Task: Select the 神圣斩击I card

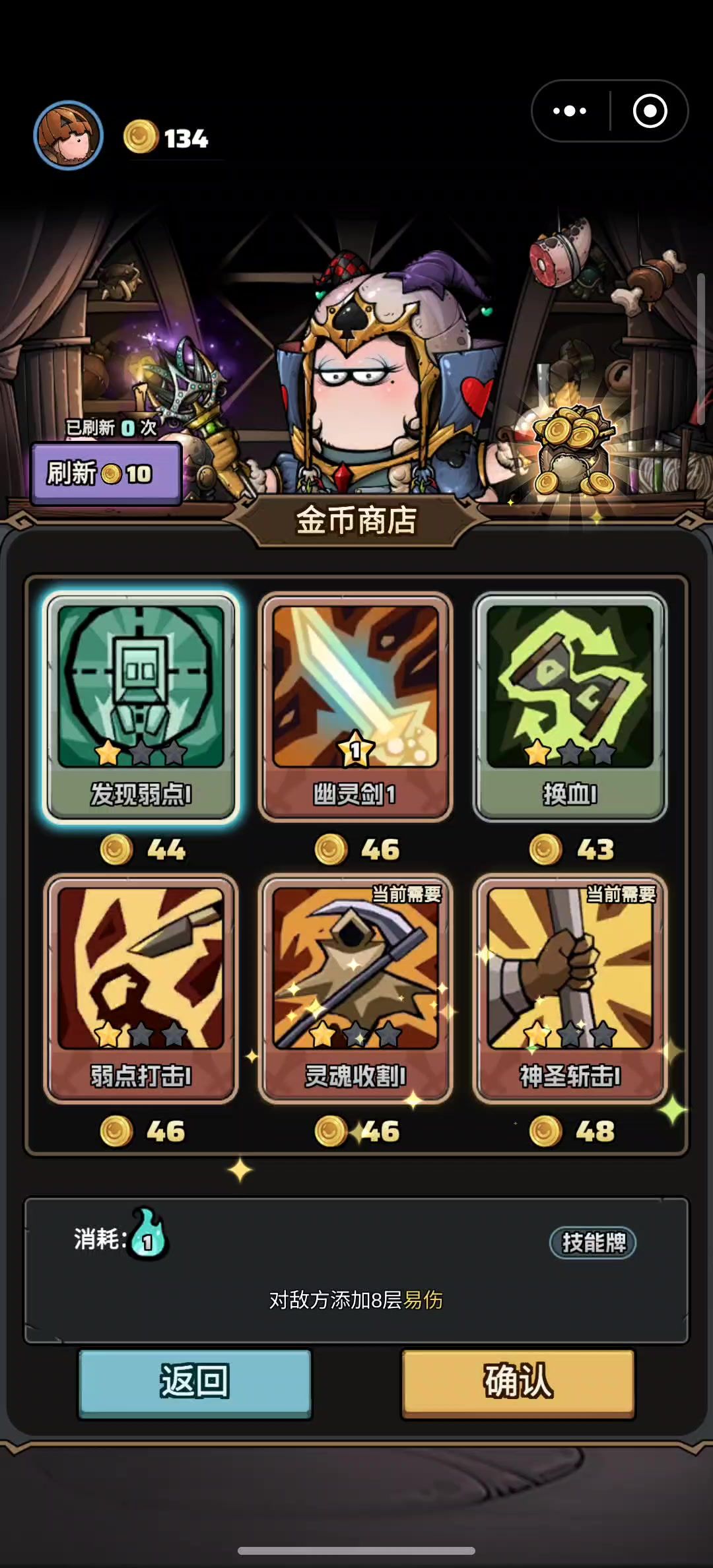Action: [570, 988]
